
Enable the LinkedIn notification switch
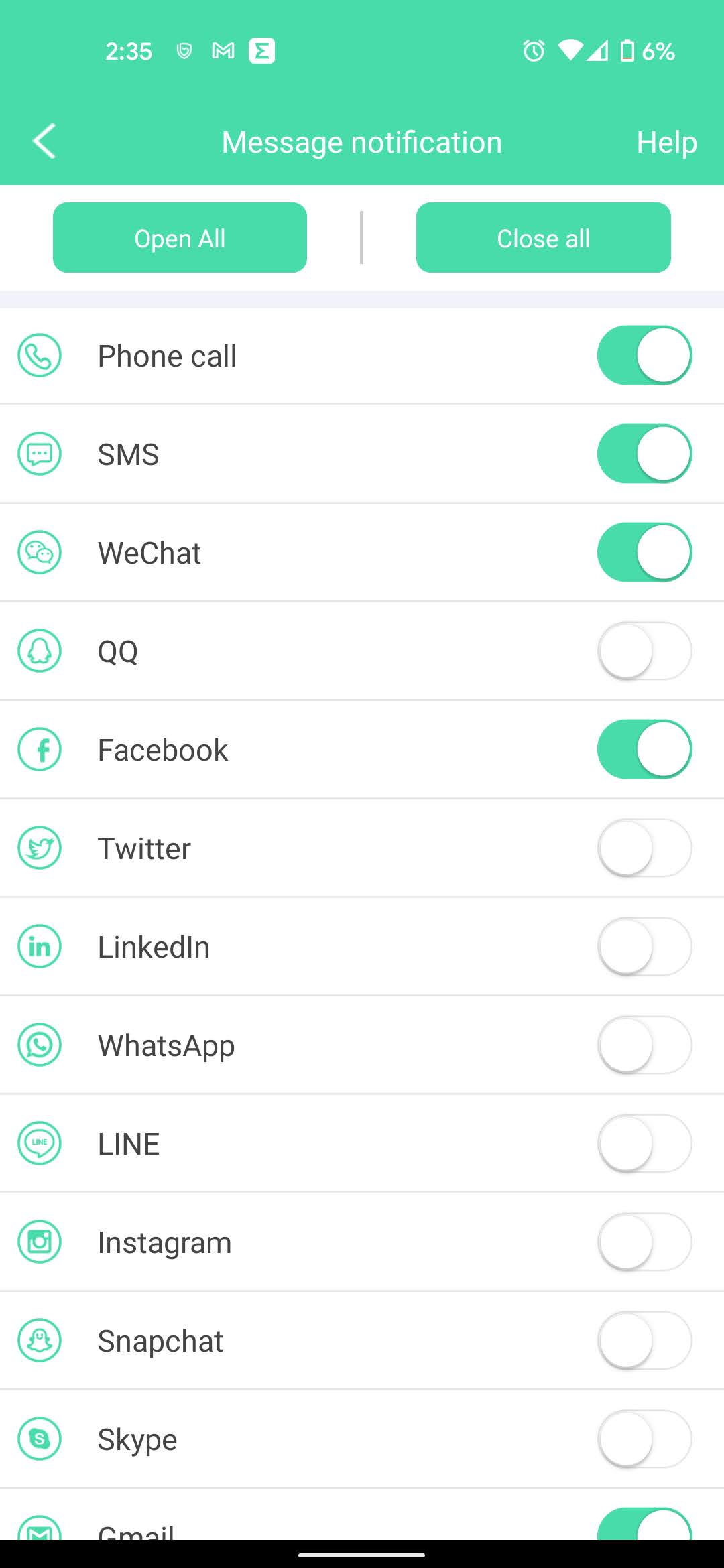point(644,946)
